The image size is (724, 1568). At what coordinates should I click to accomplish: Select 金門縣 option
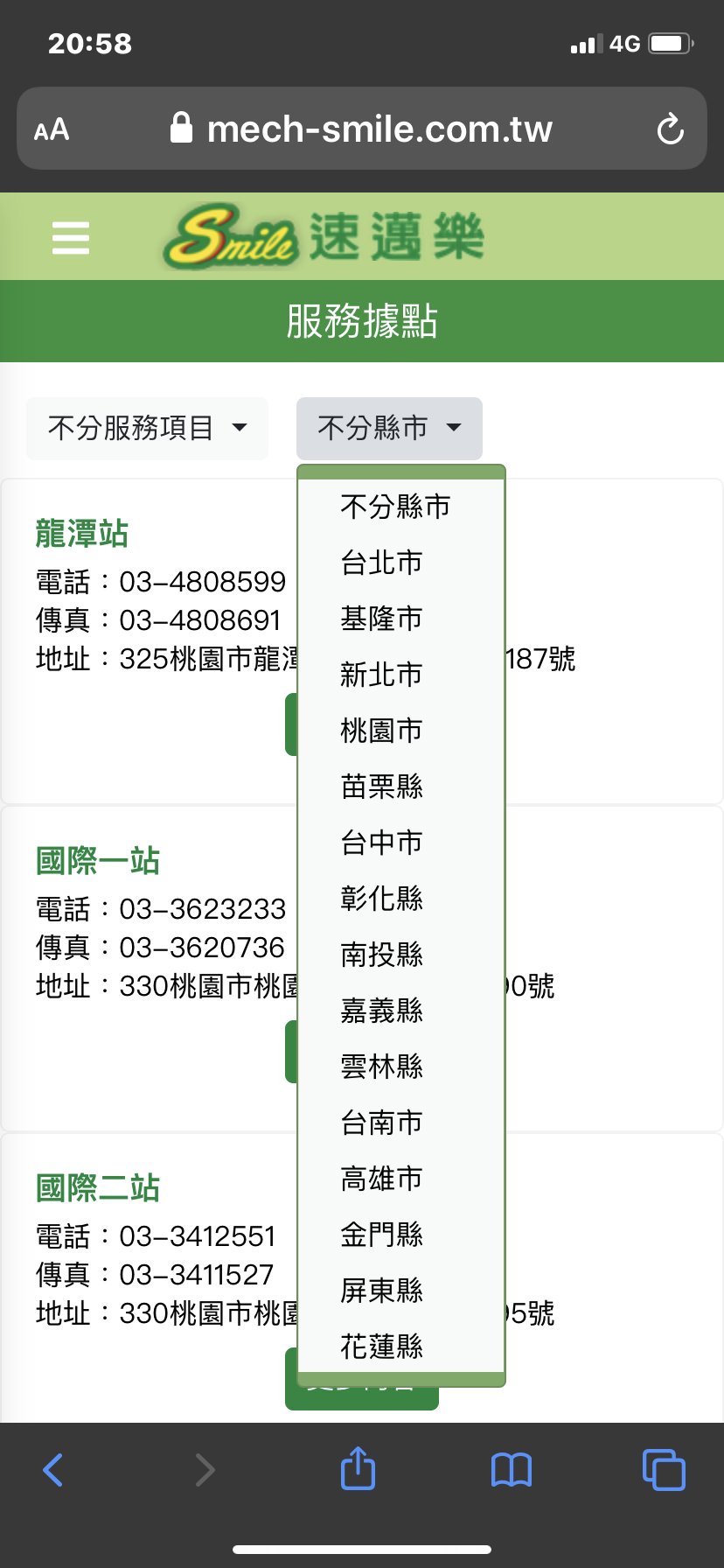[401, 1235]
